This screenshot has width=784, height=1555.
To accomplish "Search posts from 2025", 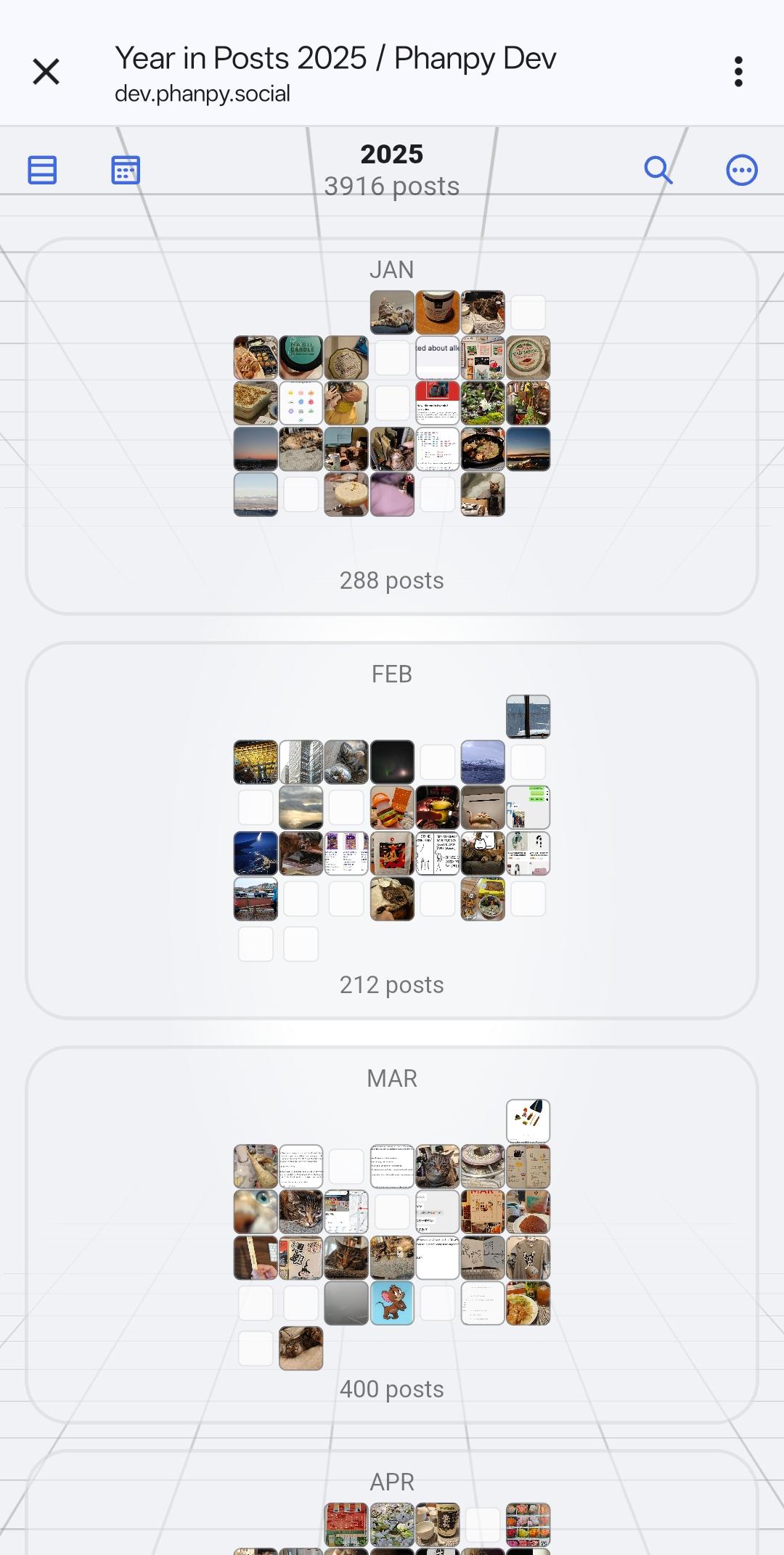I will pyautogui.click(x=658, y=170).
